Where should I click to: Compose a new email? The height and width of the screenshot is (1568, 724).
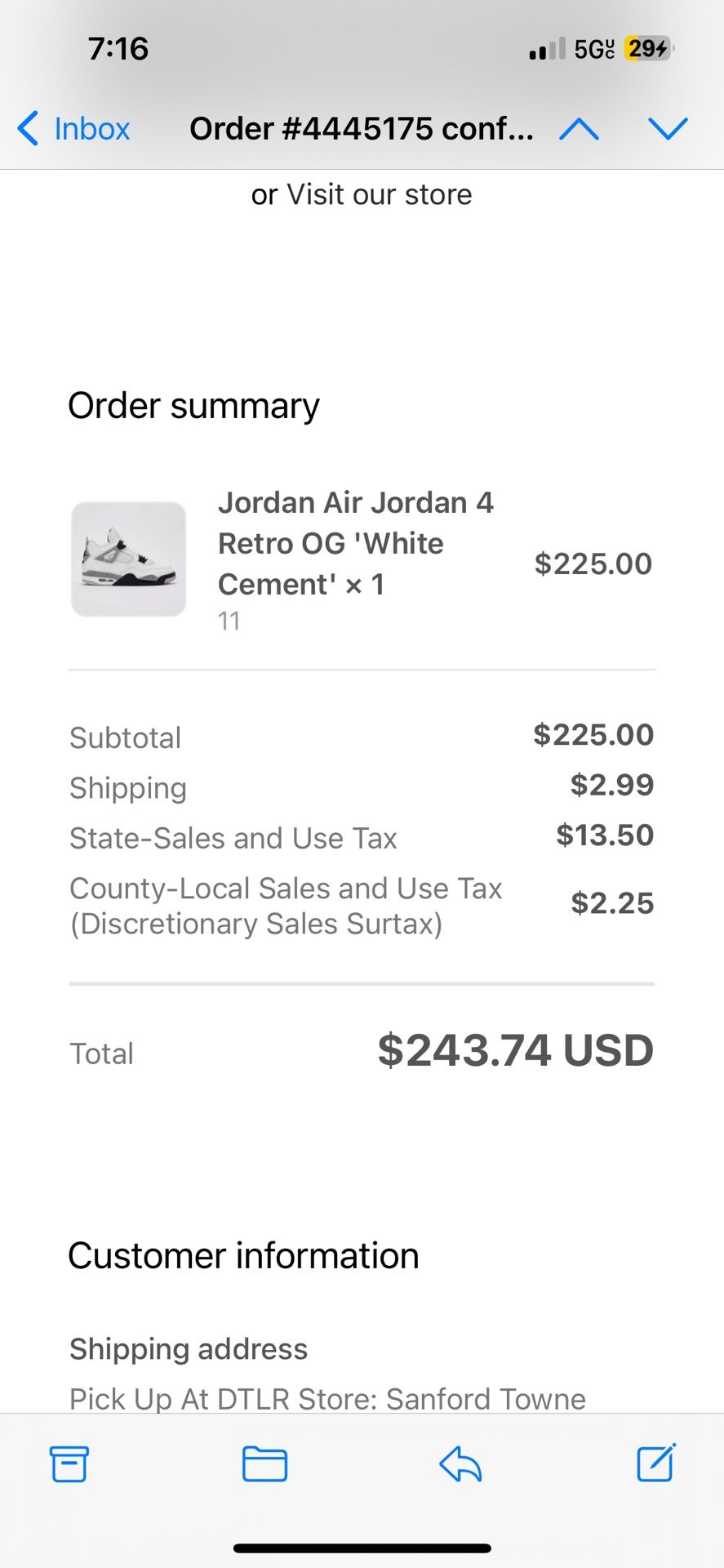[654, 1464]
